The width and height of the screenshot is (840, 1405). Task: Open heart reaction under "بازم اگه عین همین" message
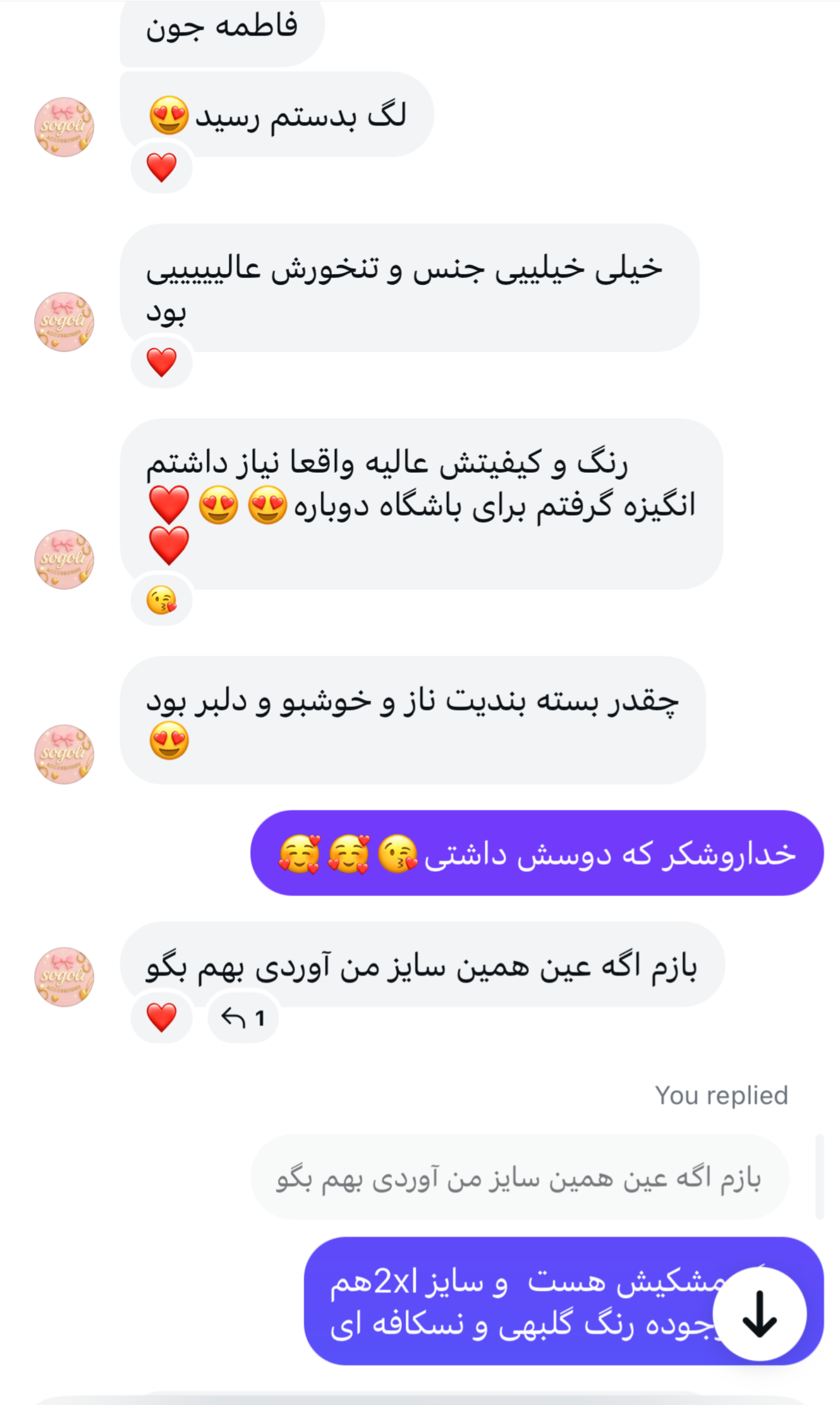(161, 1017)
